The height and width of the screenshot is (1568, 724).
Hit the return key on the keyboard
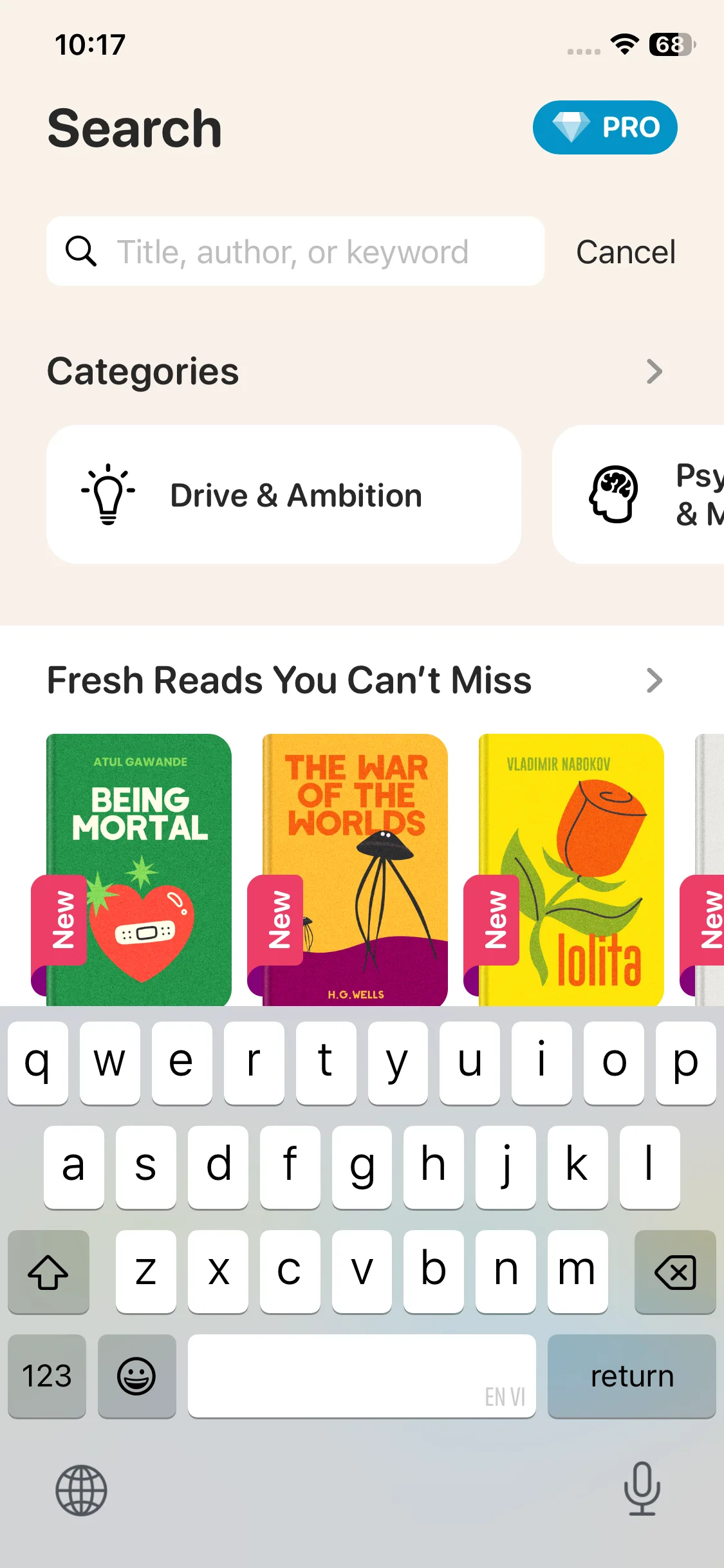(x=631, y=1376)
